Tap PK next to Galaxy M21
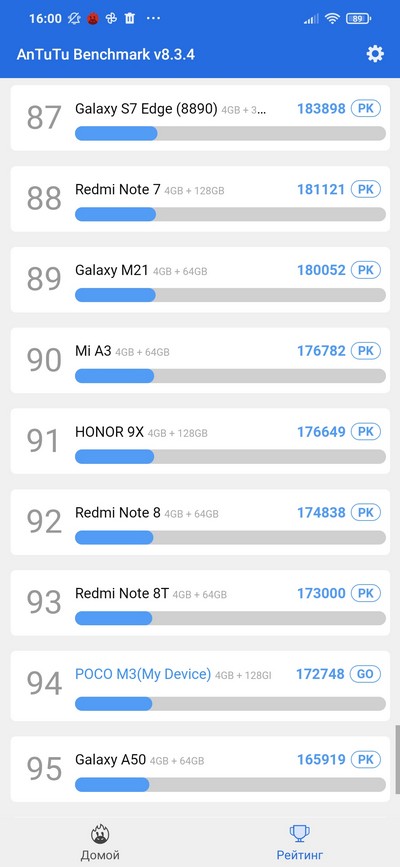Image resolution: width=400 pixels, height=867 pixels. (366, 270)
